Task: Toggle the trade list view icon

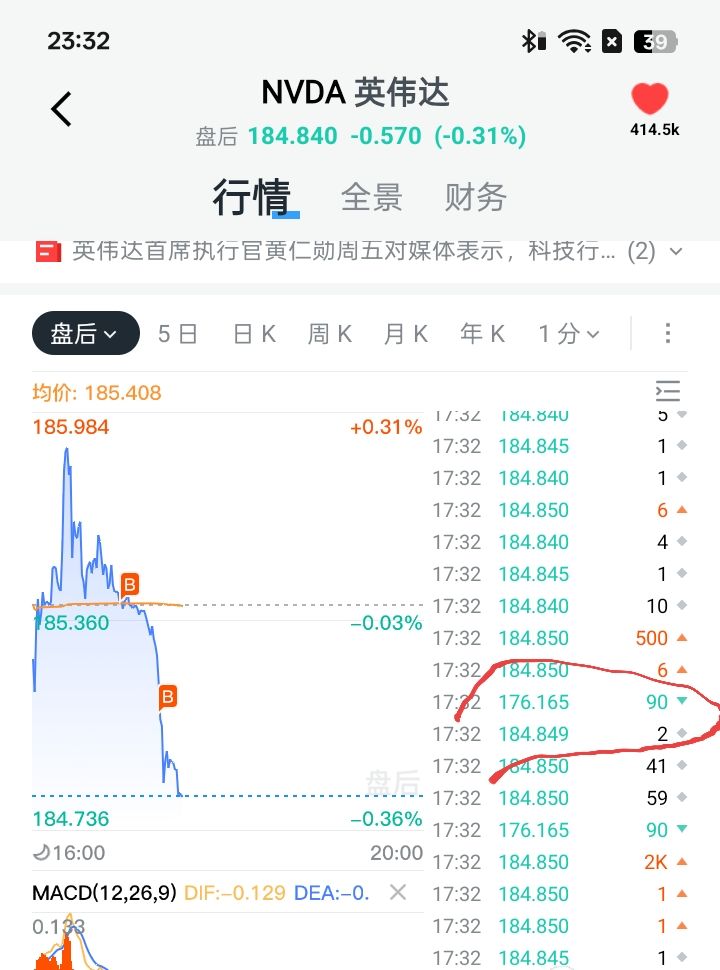Action: click(x=667, y=391)
